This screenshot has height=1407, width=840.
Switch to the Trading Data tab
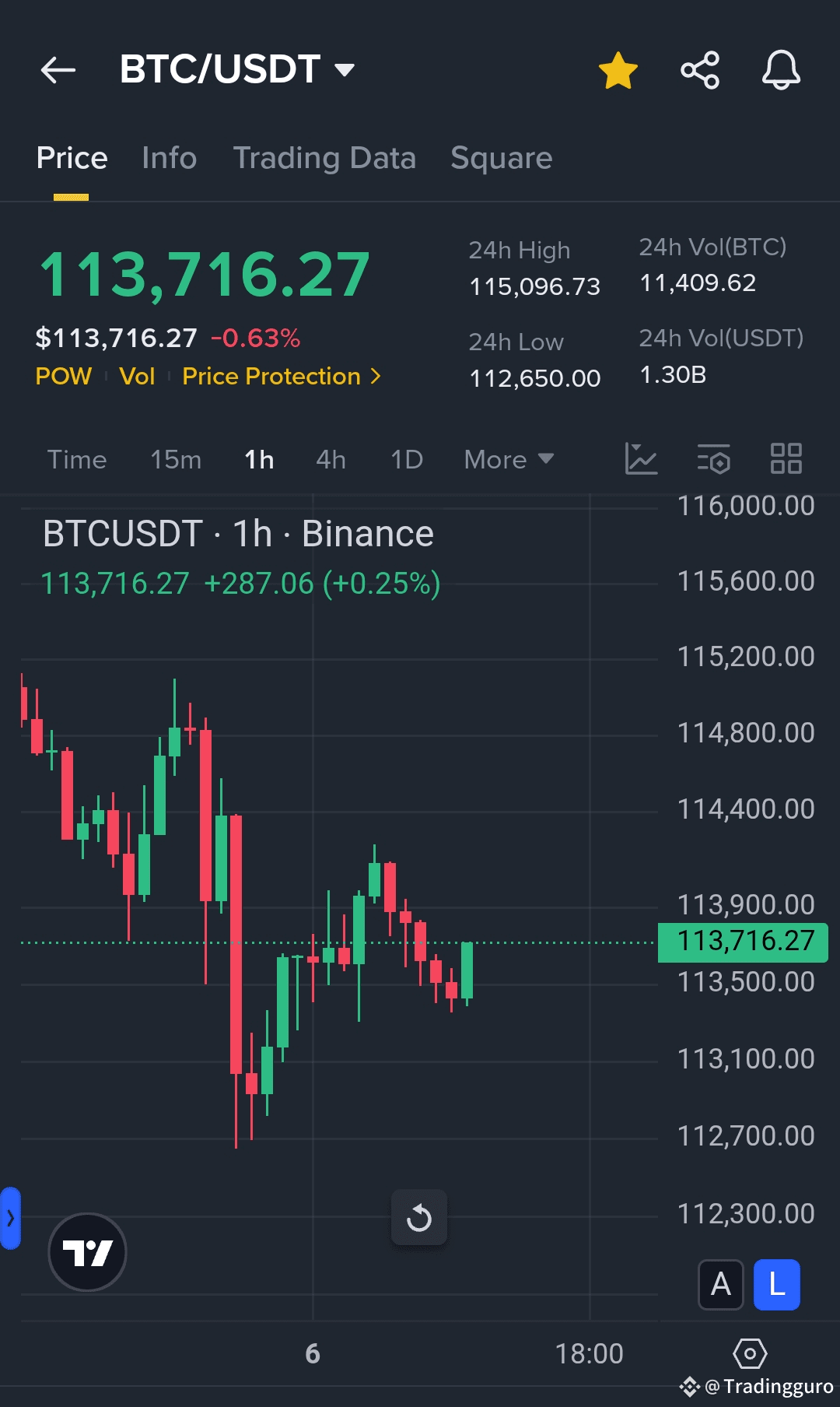point(324,158)
